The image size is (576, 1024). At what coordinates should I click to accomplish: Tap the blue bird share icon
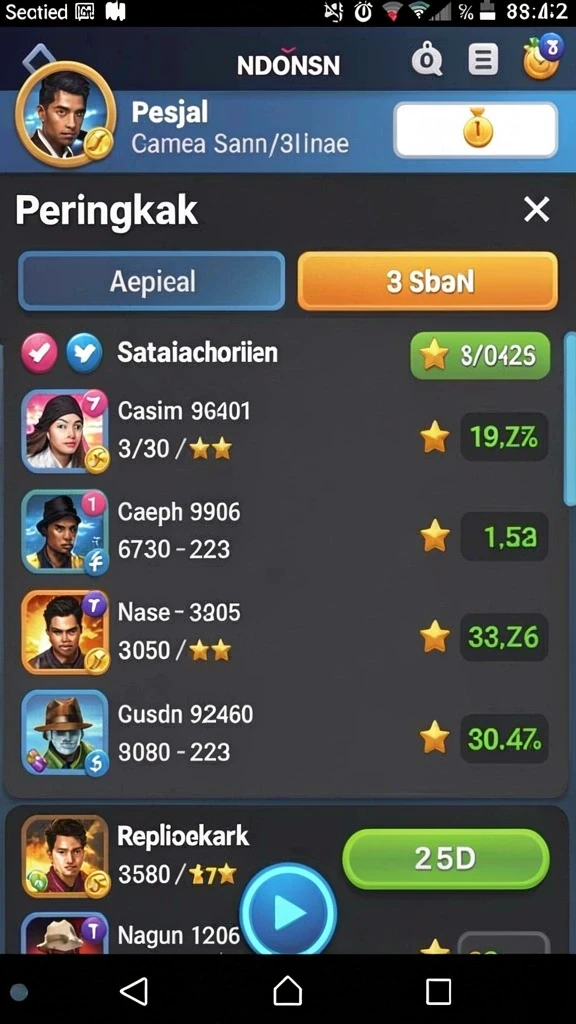click(84, 353)
